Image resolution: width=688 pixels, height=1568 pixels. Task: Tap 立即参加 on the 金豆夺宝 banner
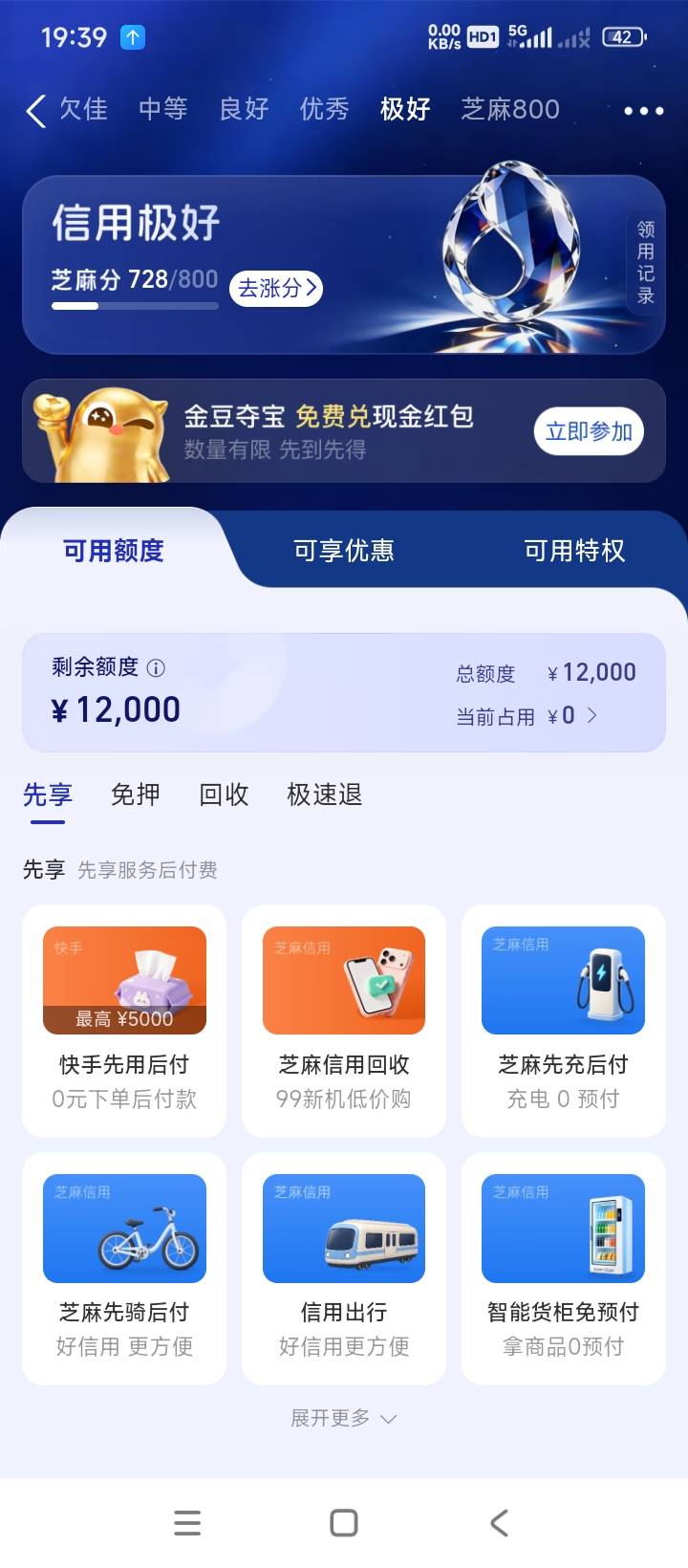point(589,431)
